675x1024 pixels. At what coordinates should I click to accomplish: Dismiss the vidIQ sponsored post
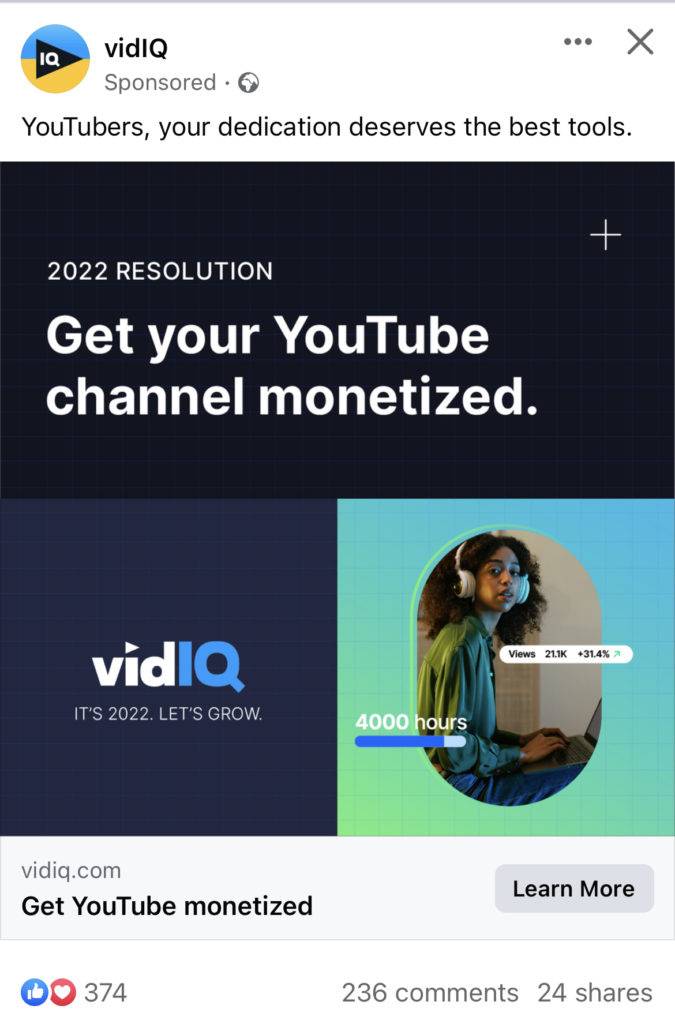coord(640,42)
